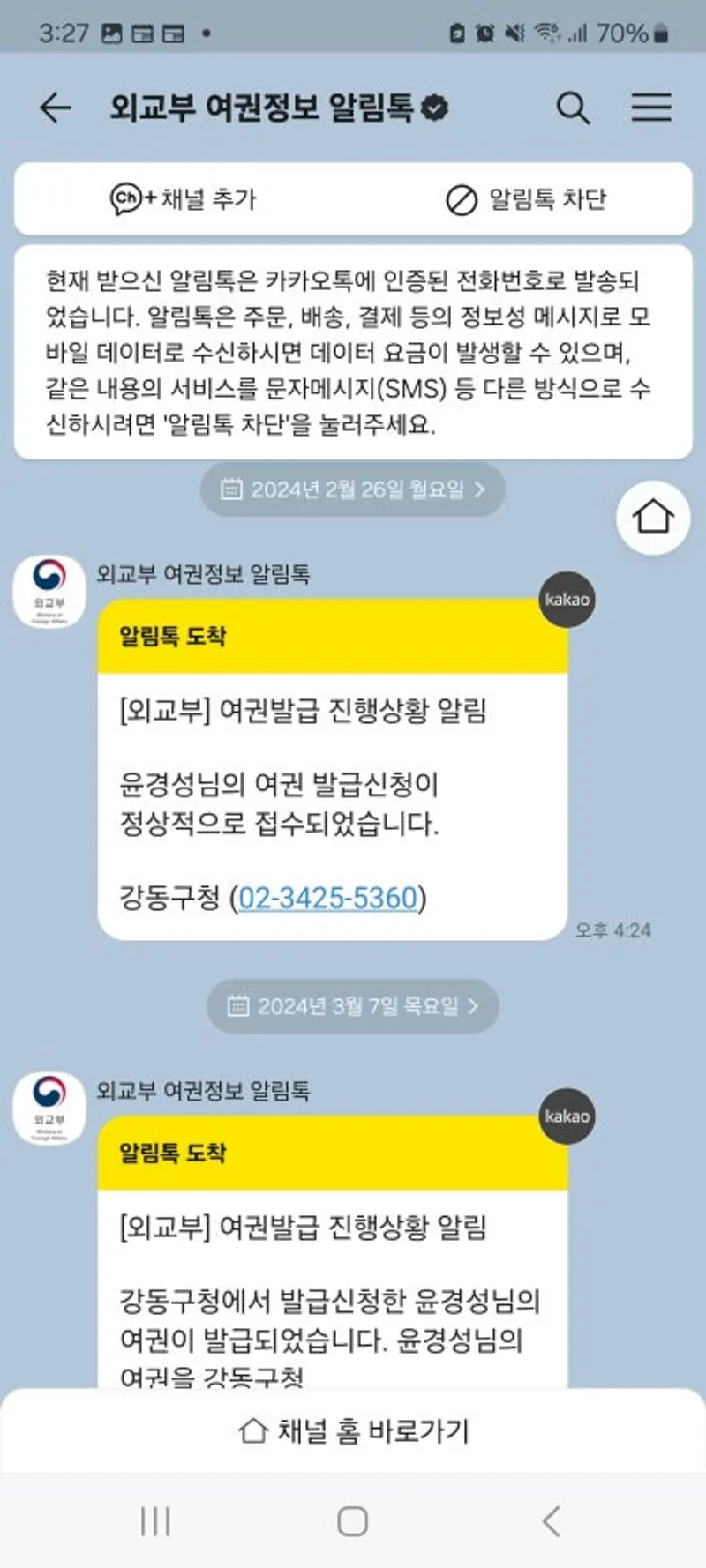Viewport: 706px width, 1568px height.
Task: Tap the floating home icon button
Action: click(652, 518)
